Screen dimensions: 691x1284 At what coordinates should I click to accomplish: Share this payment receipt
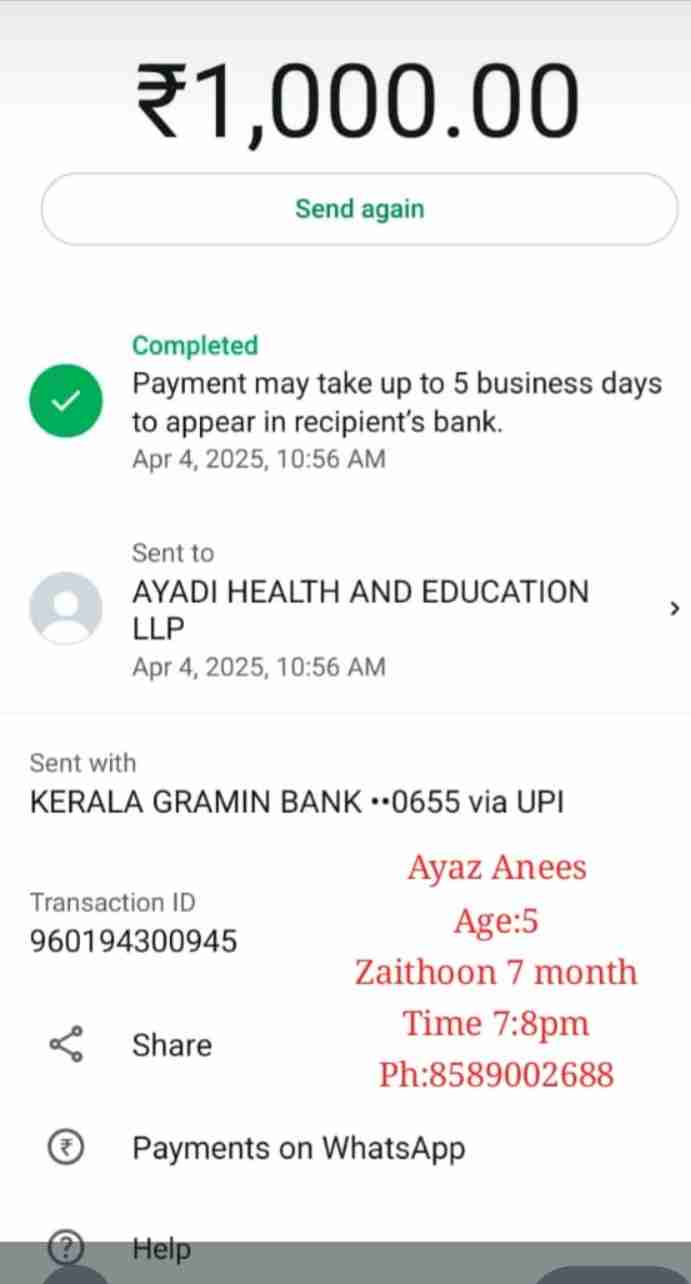[x=171, y=1045]
